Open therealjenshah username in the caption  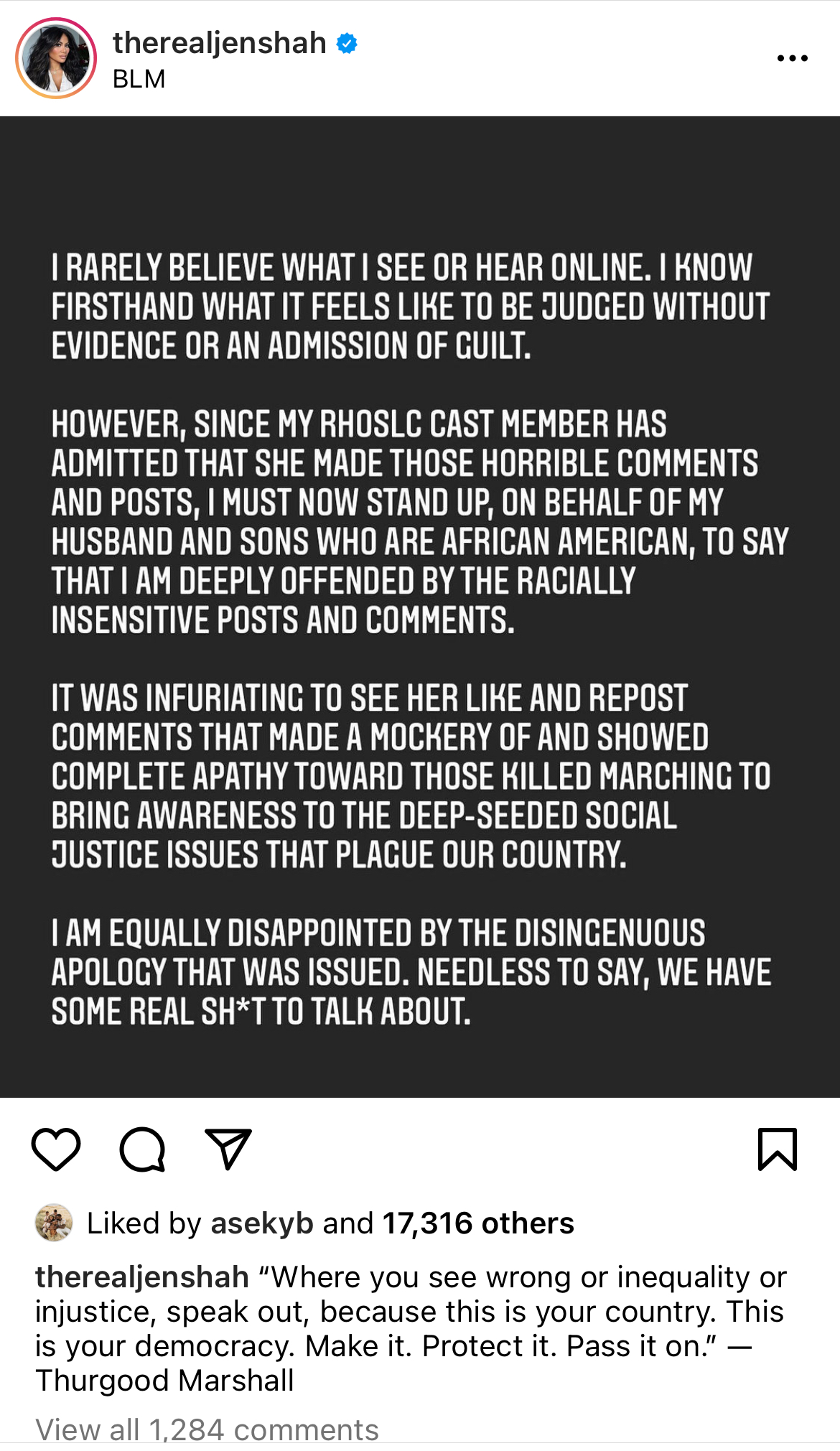142,1277
